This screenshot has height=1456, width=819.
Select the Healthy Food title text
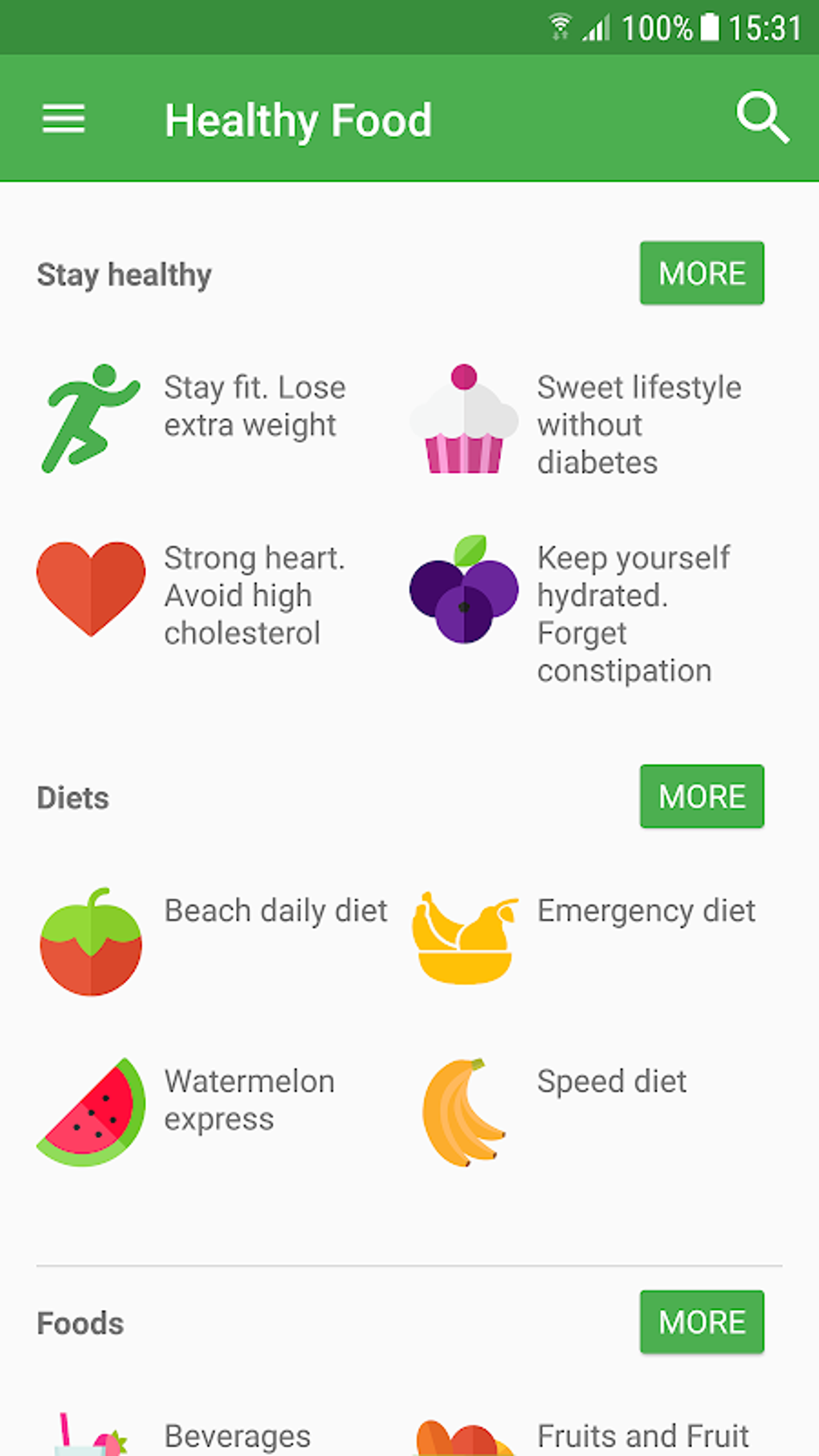click(x=298, y=119)
